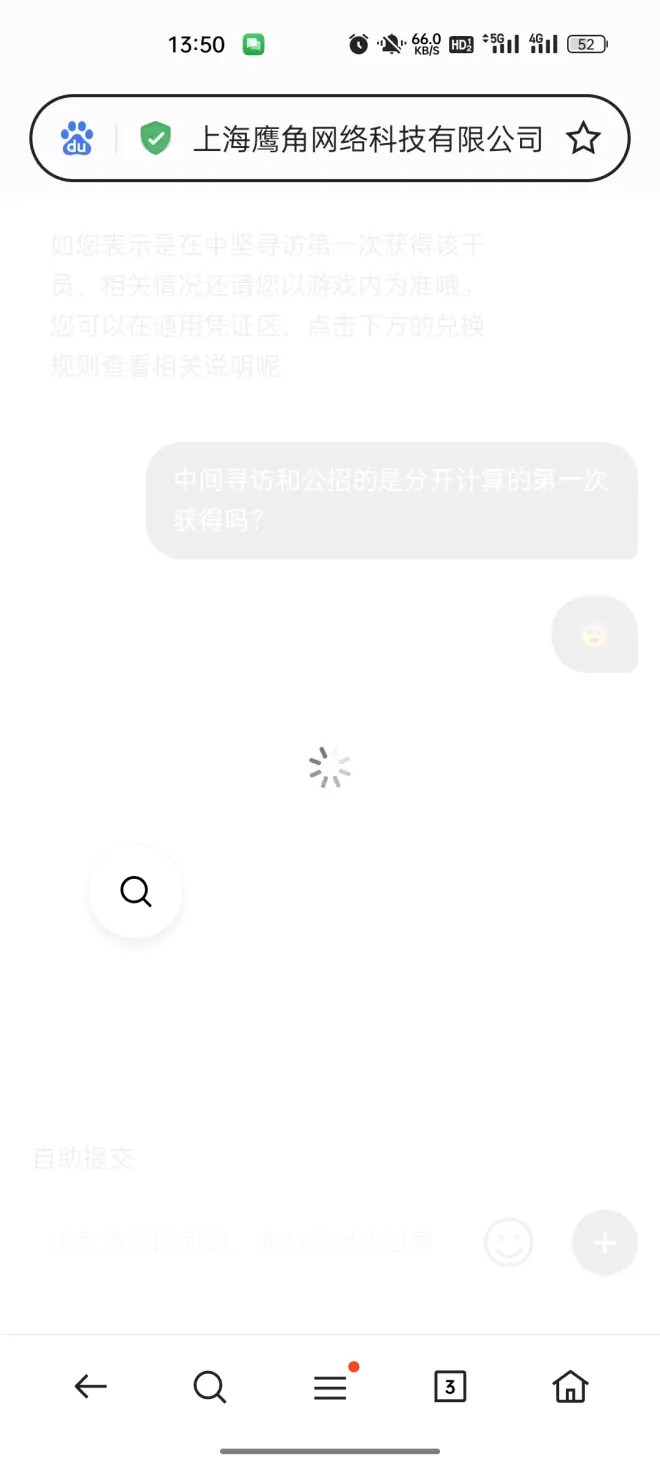Viewport: 660px width, 1467px height.
Task: Bookmark this page with the star icon
Action: point(583,139)
